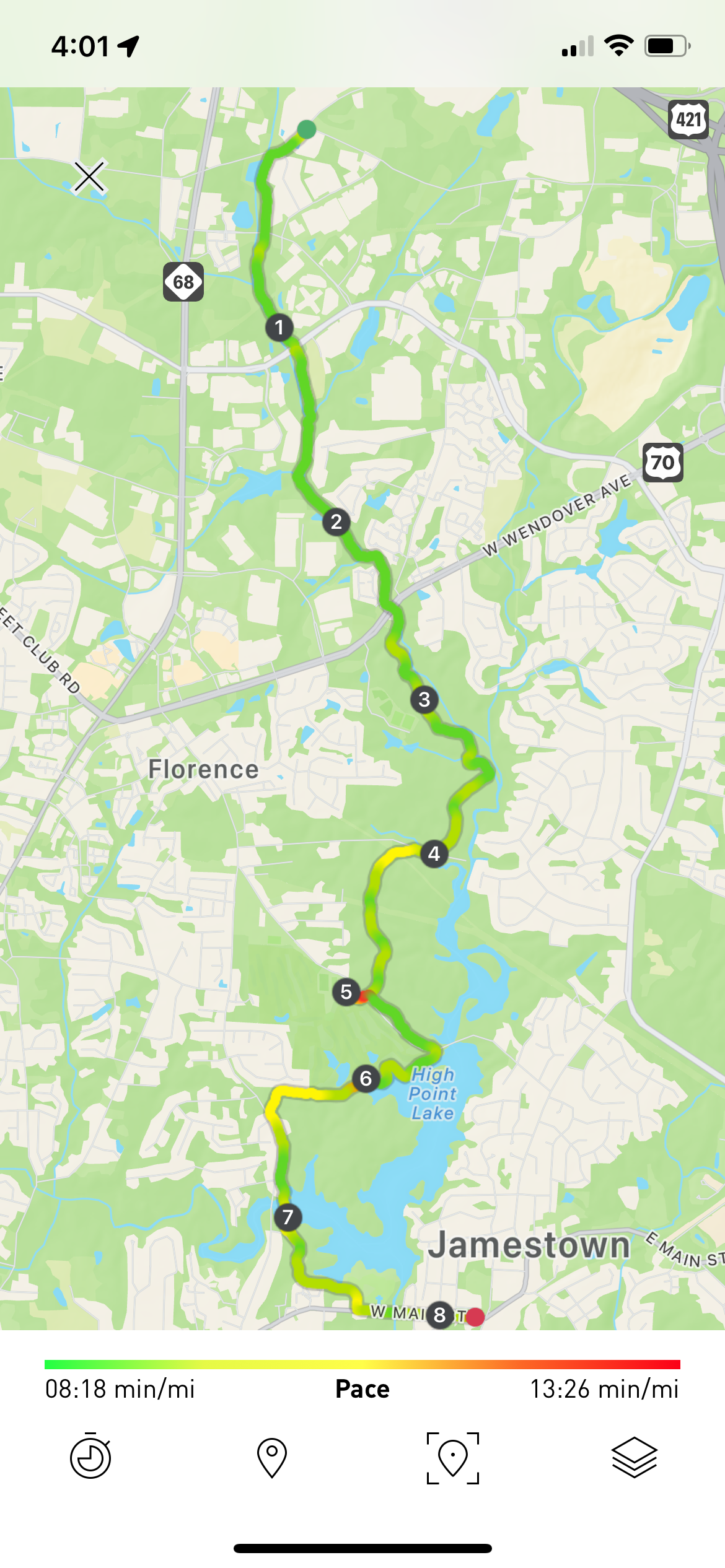
Task: Tap mile marker 1 on the route
Action: click(279, 327)
